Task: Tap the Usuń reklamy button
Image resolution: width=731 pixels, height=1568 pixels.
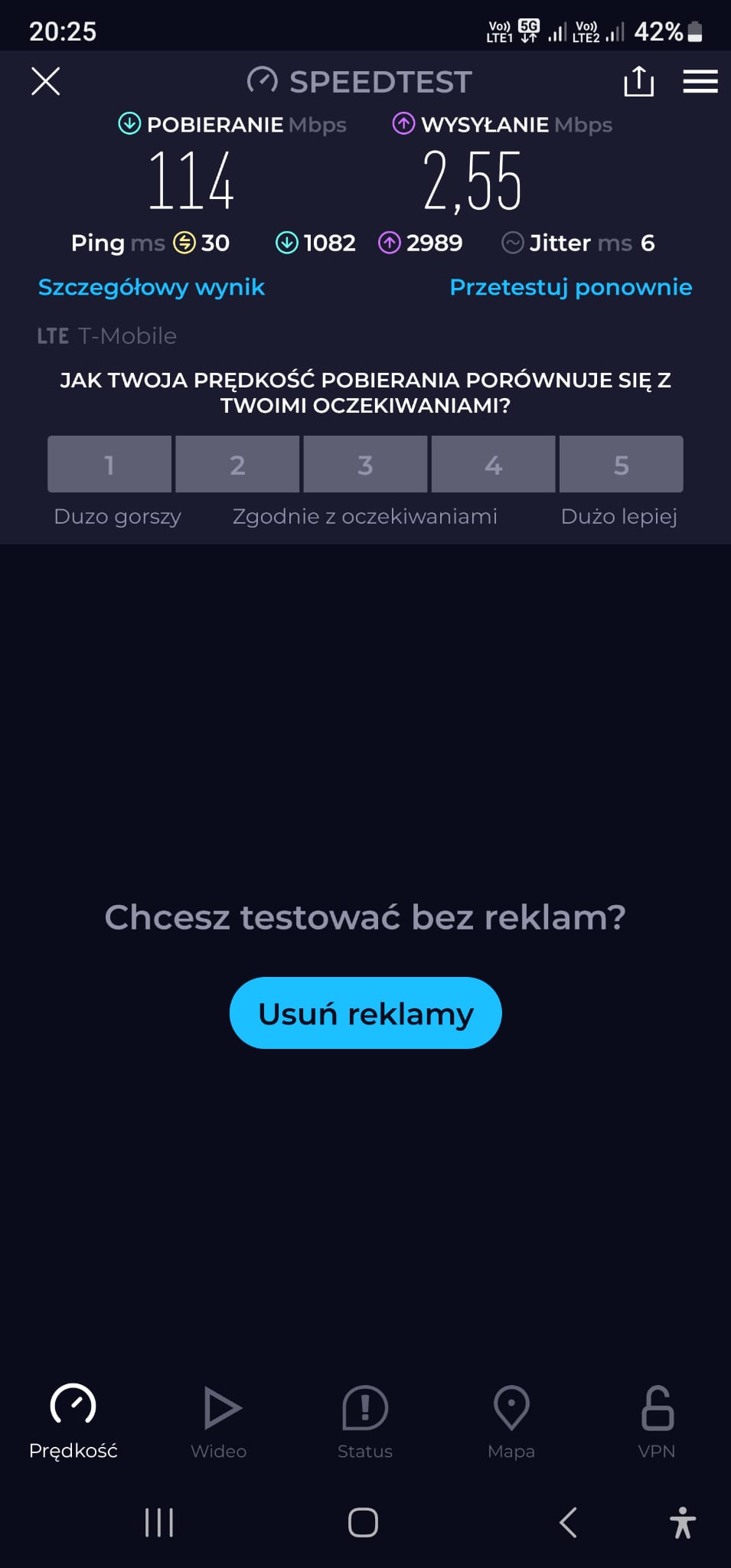Action: pyautogui.click(x=365, y=1013)
